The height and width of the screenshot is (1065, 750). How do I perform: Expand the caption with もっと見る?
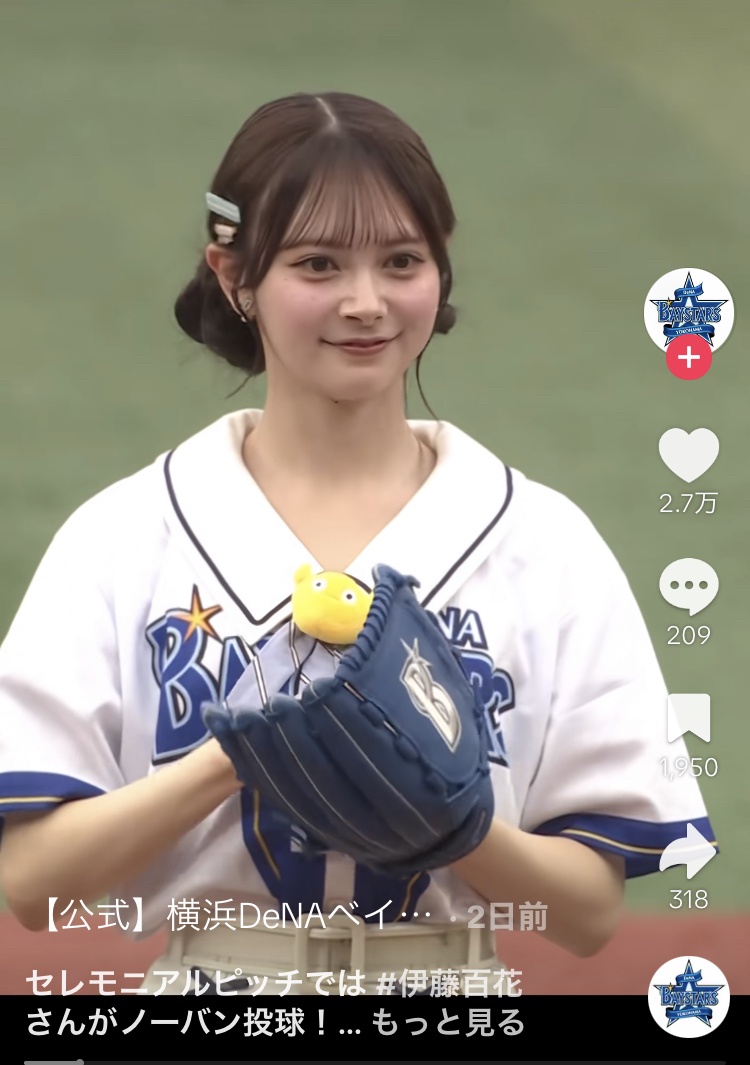point(448,1022)
